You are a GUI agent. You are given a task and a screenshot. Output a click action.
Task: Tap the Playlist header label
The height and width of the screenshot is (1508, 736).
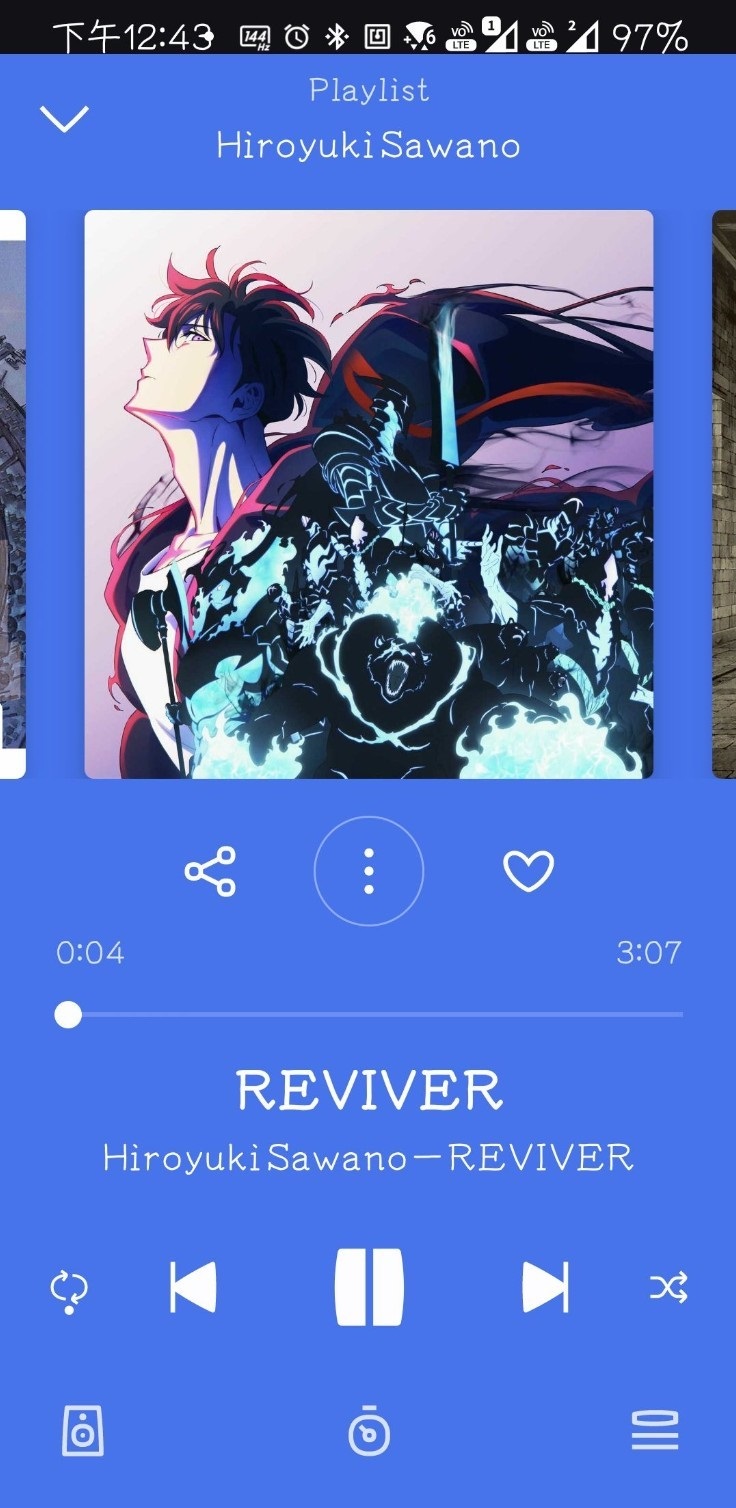368,90
